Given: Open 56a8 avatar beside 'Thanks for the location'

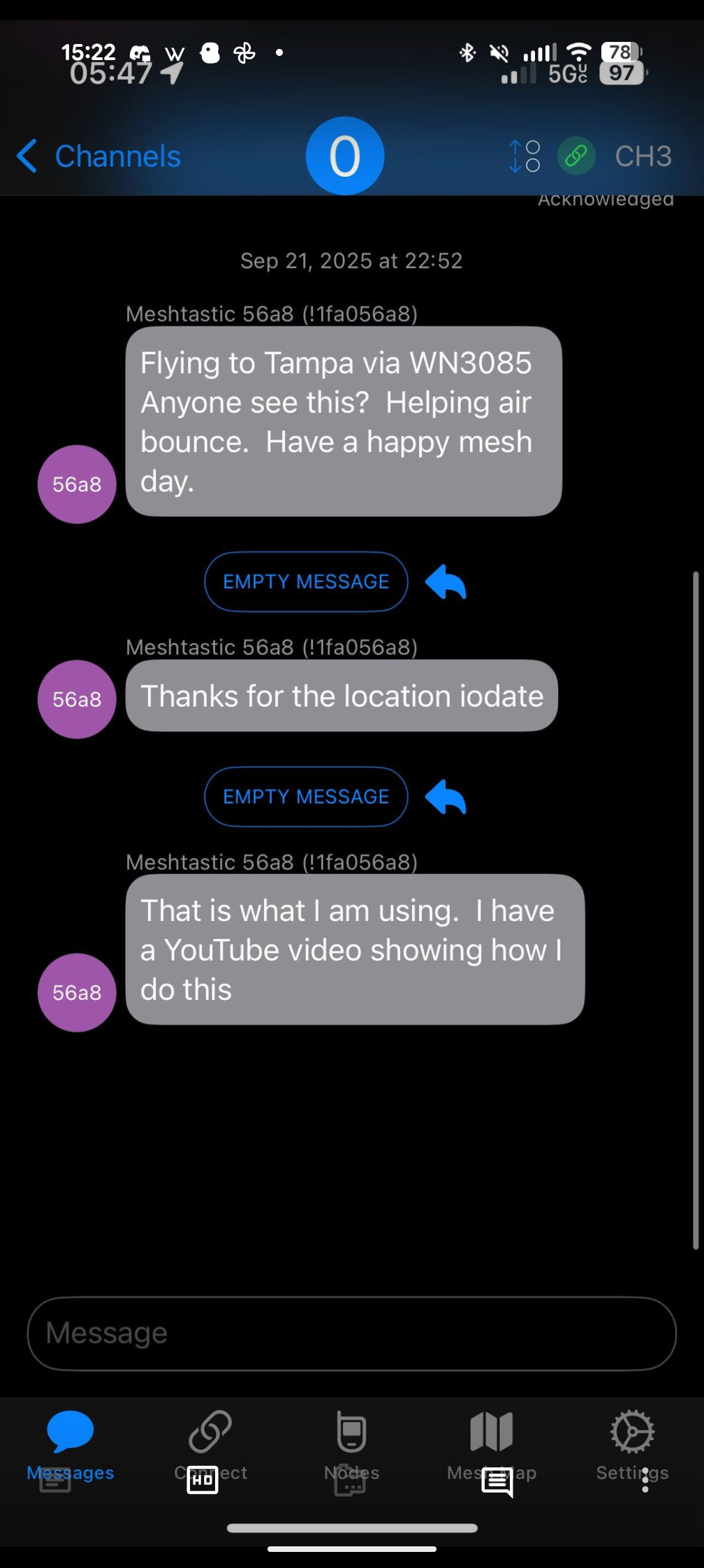Looking at the screenshot, I should click(77, 699).
